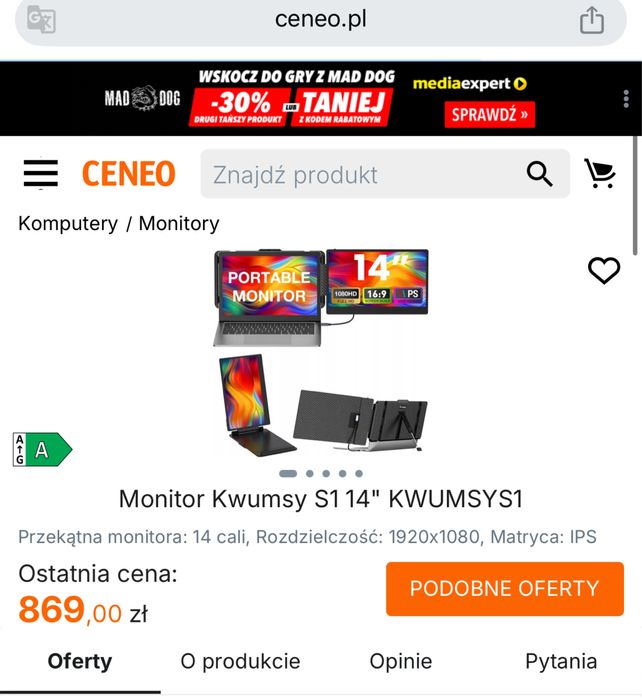This screenshot has height=700, width=642.
Task: Go to the Ceneo home page logo
Action: [x=128, y=174]
